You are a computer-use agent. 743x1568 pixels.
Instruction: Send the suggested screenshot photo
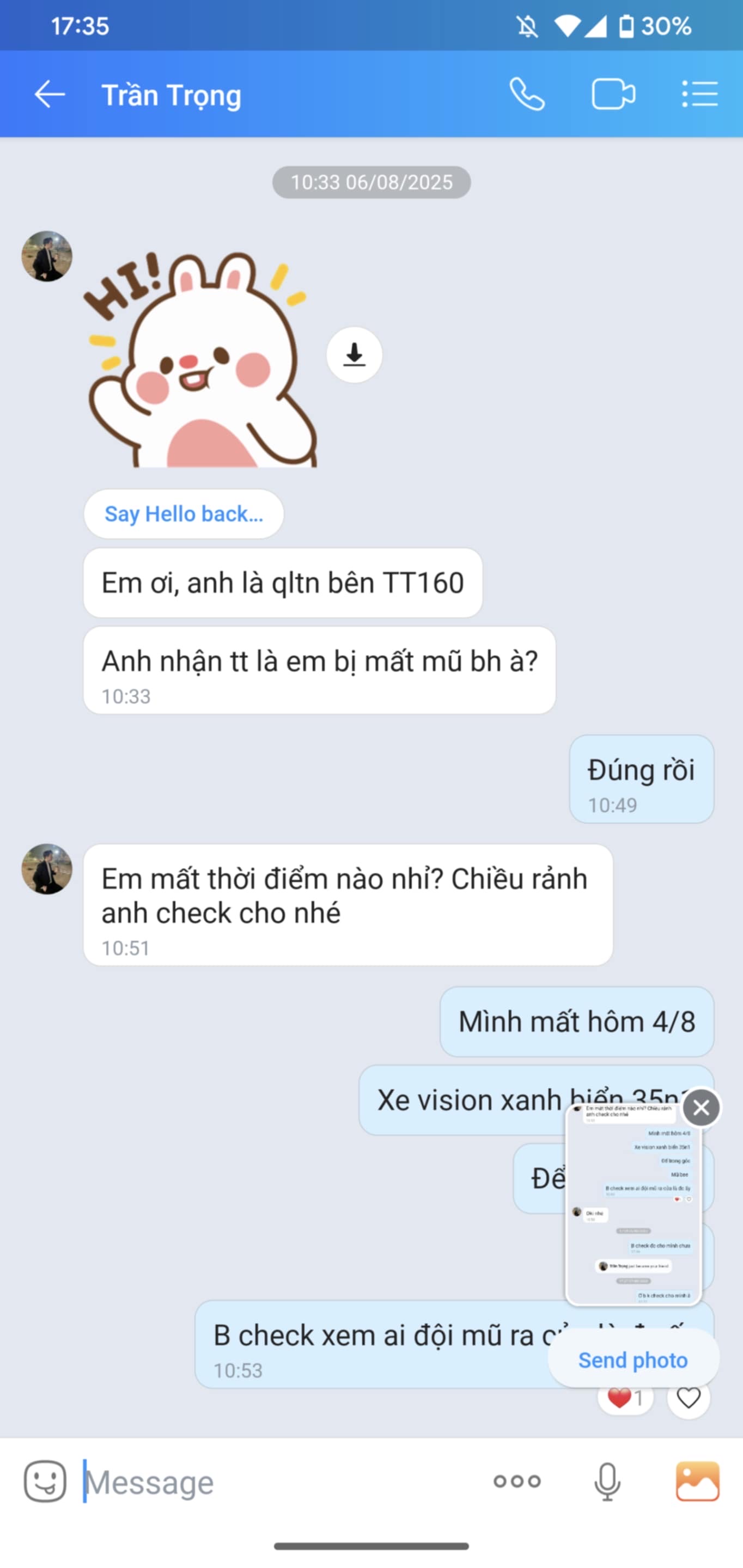click(633, 1360)
